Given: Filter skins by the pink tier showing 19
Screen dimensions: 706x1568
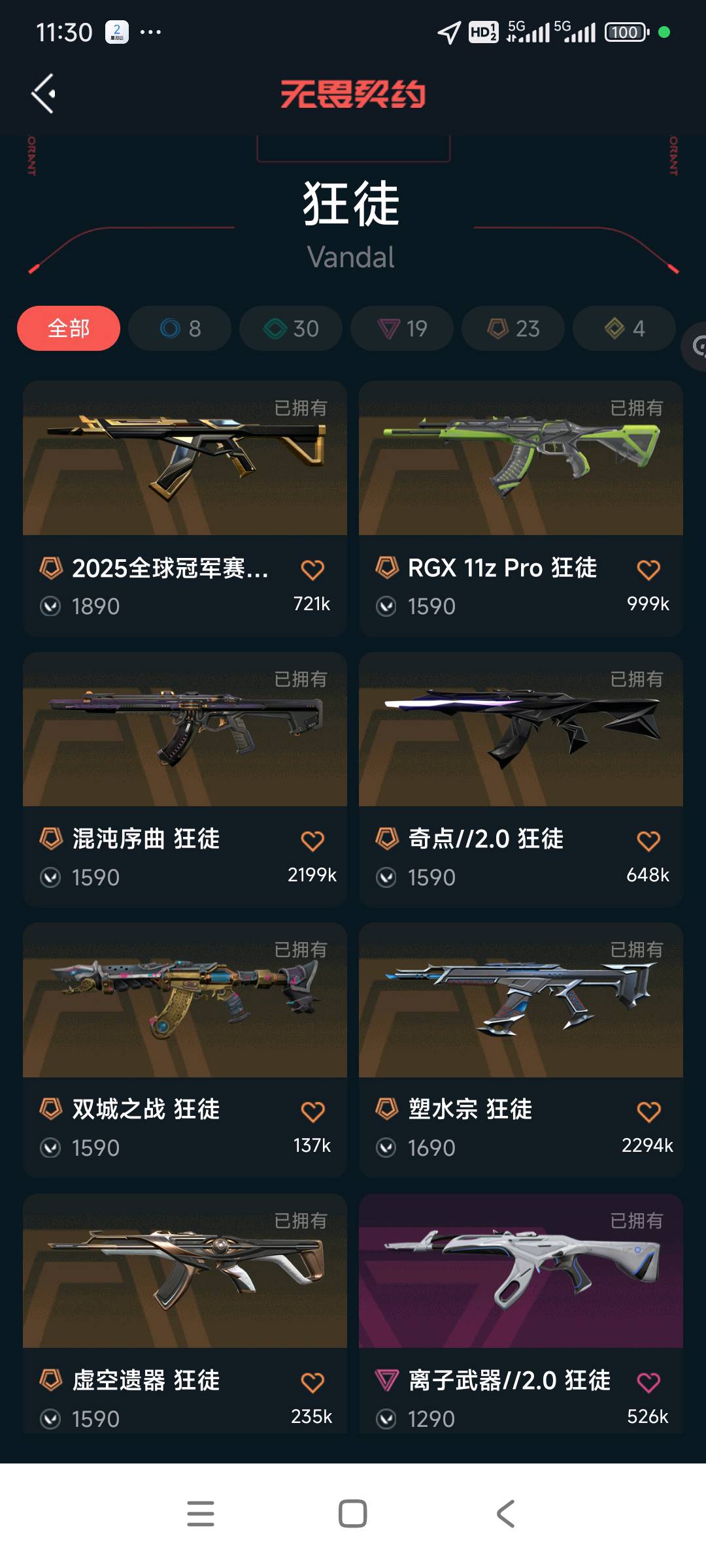Looking at the screenshot, I should pyautogui.click(x=402, y=328).
